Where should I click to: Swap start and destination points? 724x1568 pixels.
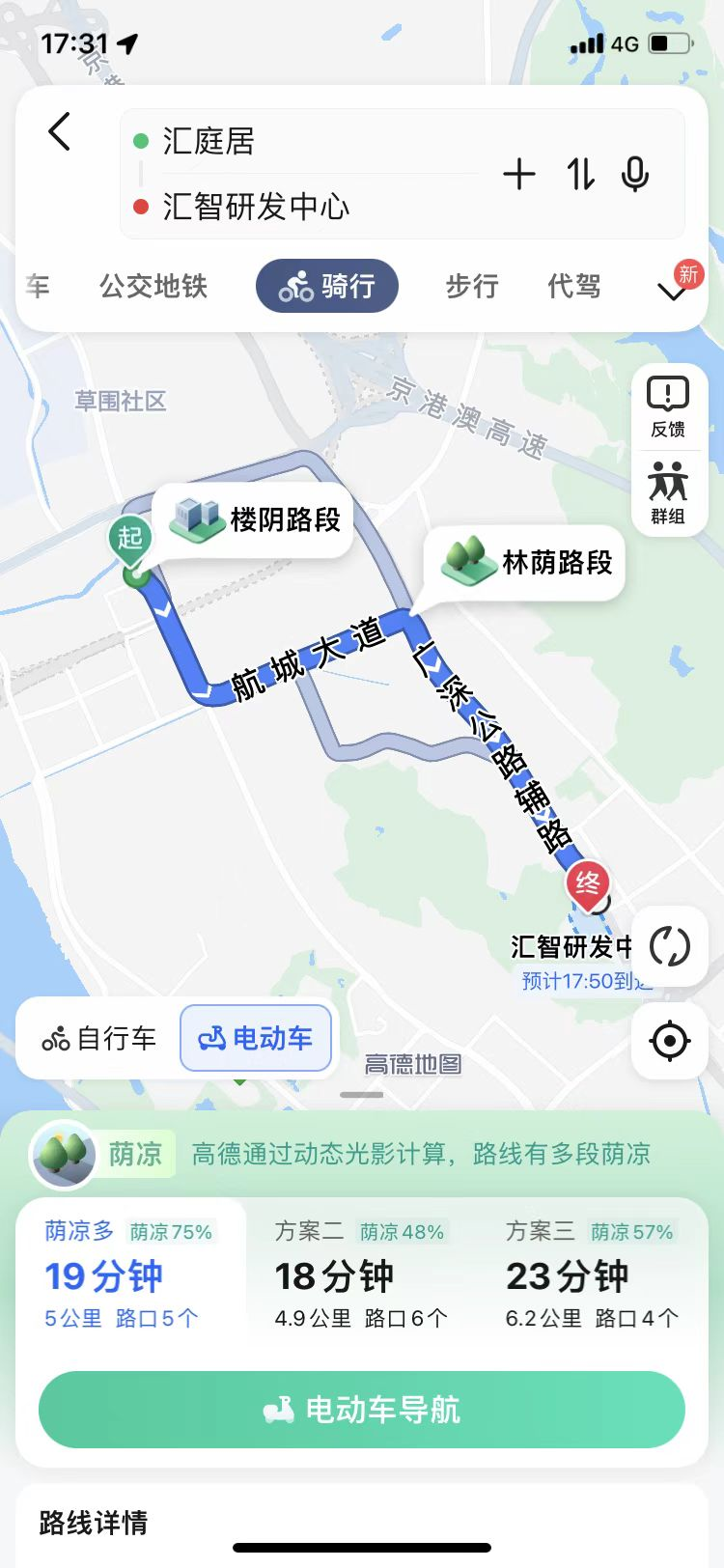(580, 175)
